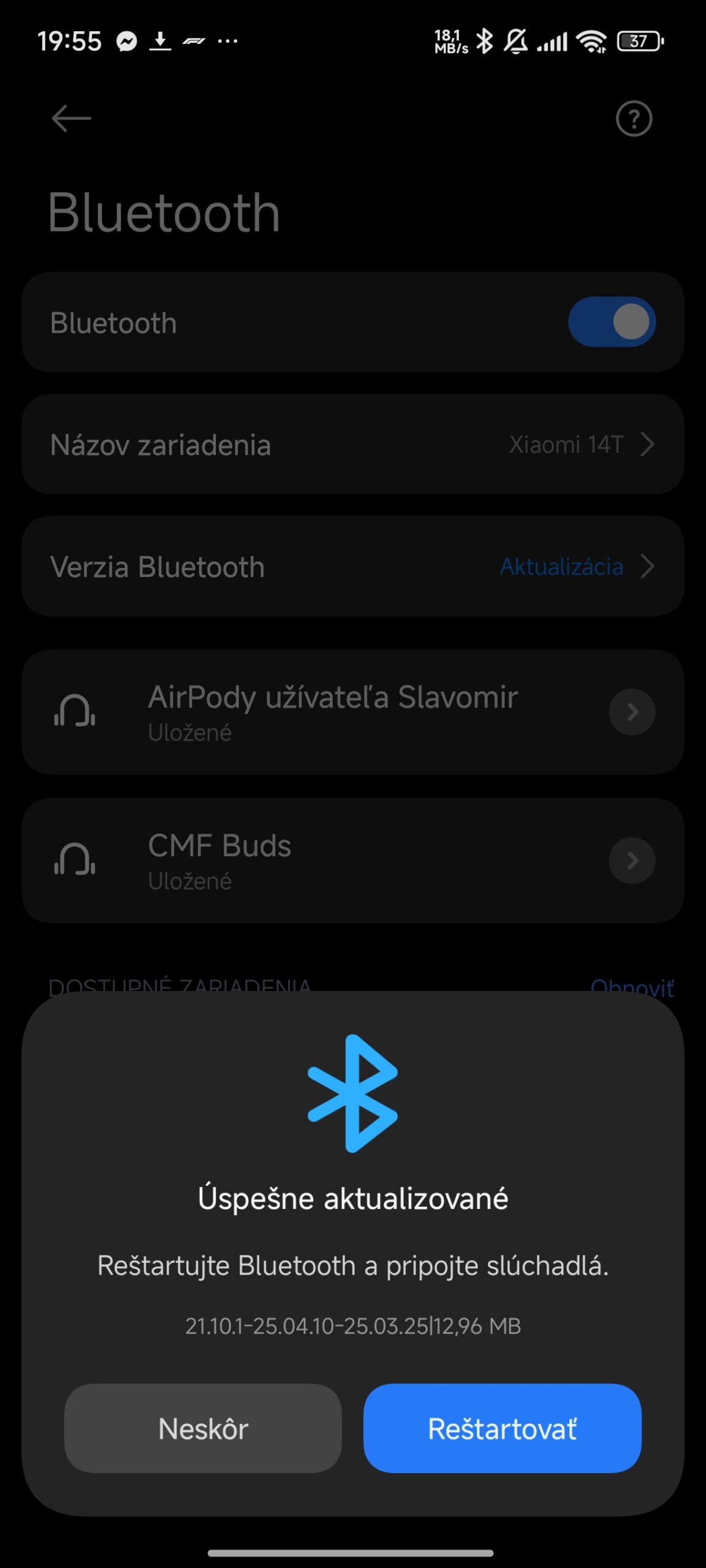Toggle the Bluetooth switch
This screenshot has width=706, height=1568.
click(x=612, y=322)
